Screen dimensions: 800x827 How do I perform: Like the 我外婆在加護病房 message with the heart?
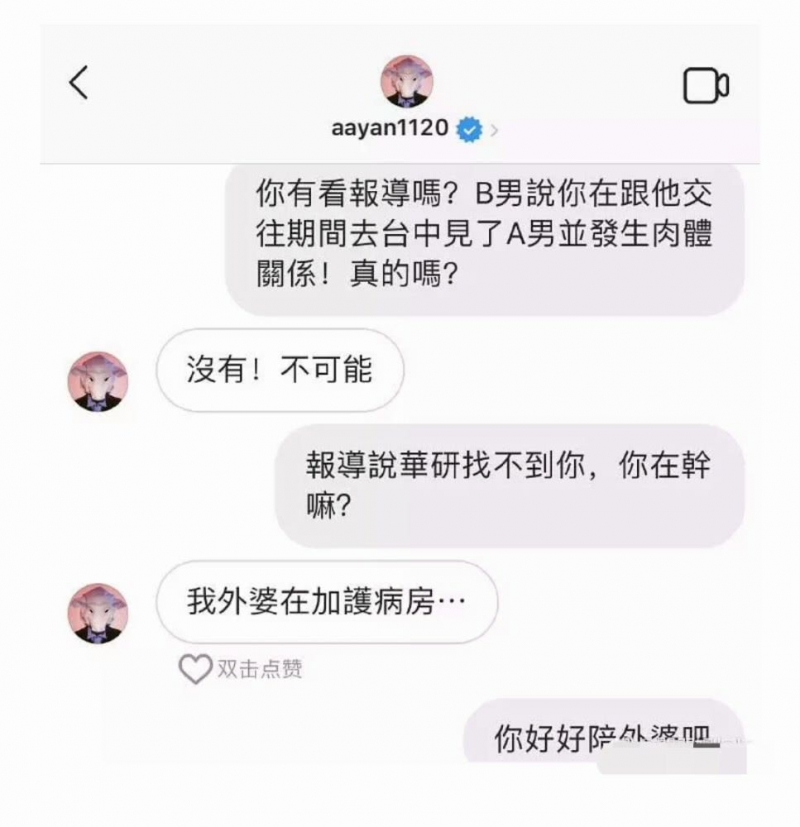(195, 669)
